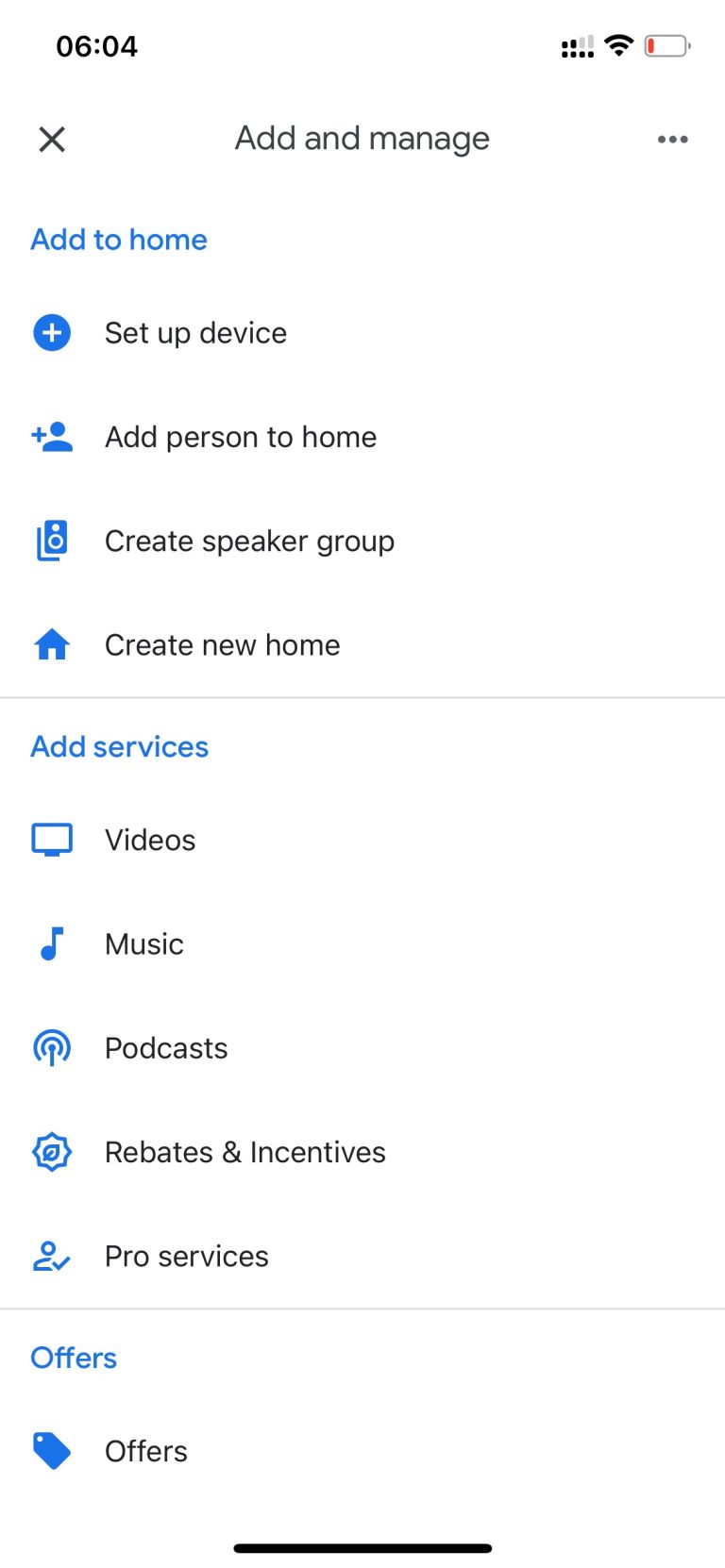Select Add person to home

click(x=240, y=436)
